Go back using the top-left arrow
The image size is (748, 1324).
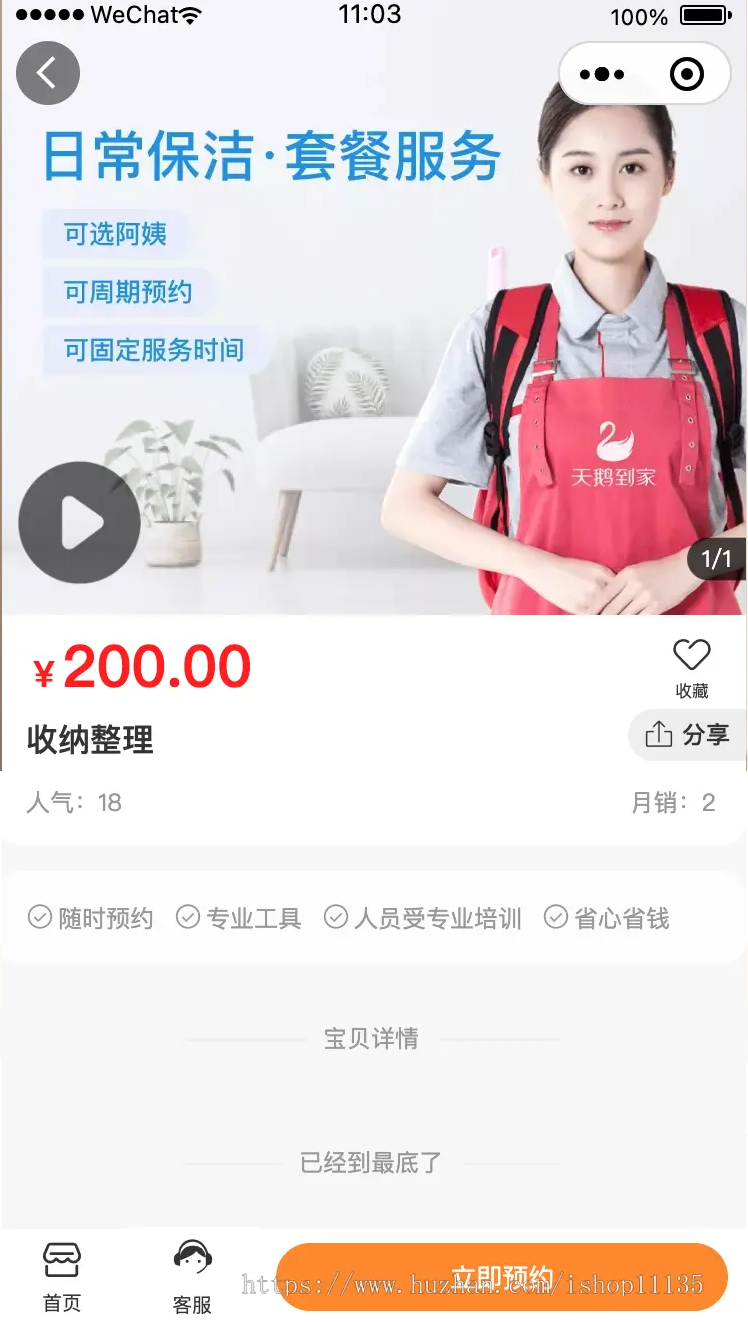(x=47, y=73)
